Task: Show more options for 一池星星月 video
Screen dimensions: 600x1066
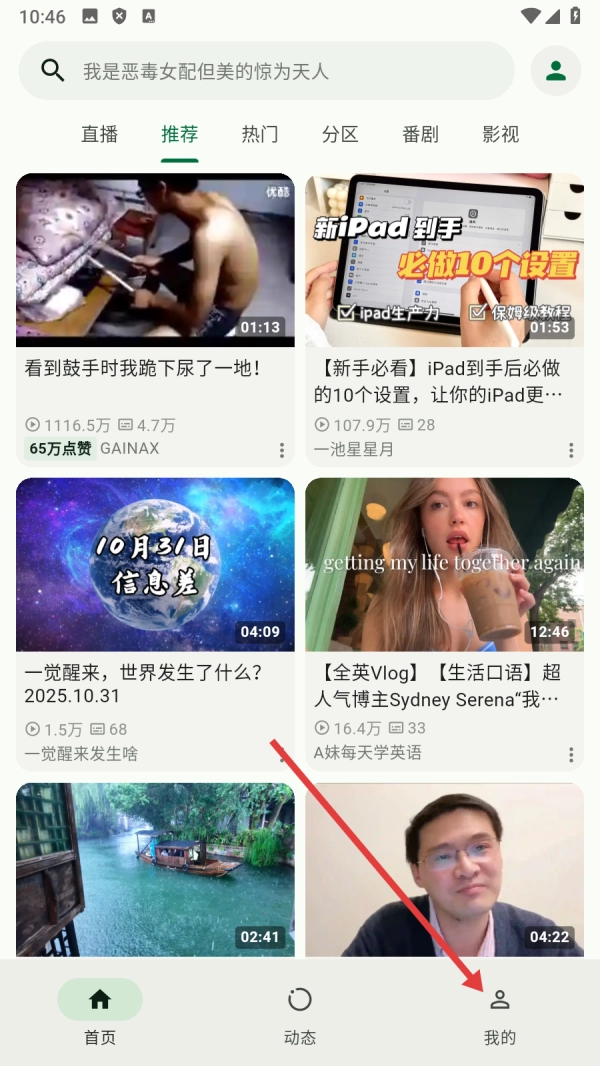Action: [571, 451]
